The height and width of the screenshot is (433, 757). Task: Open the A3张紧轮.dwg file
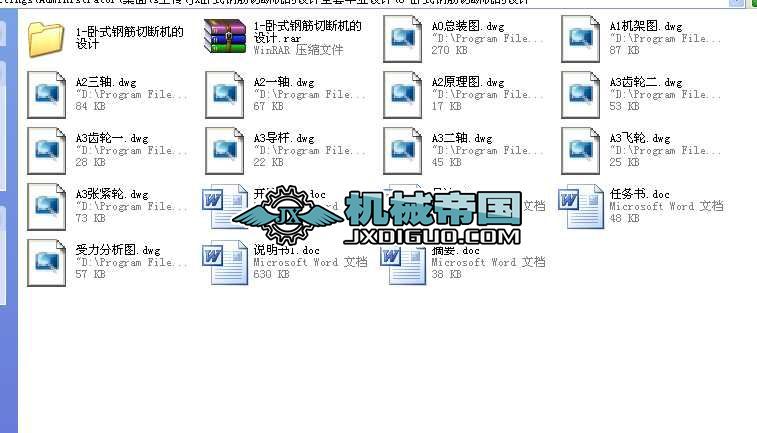46,206
